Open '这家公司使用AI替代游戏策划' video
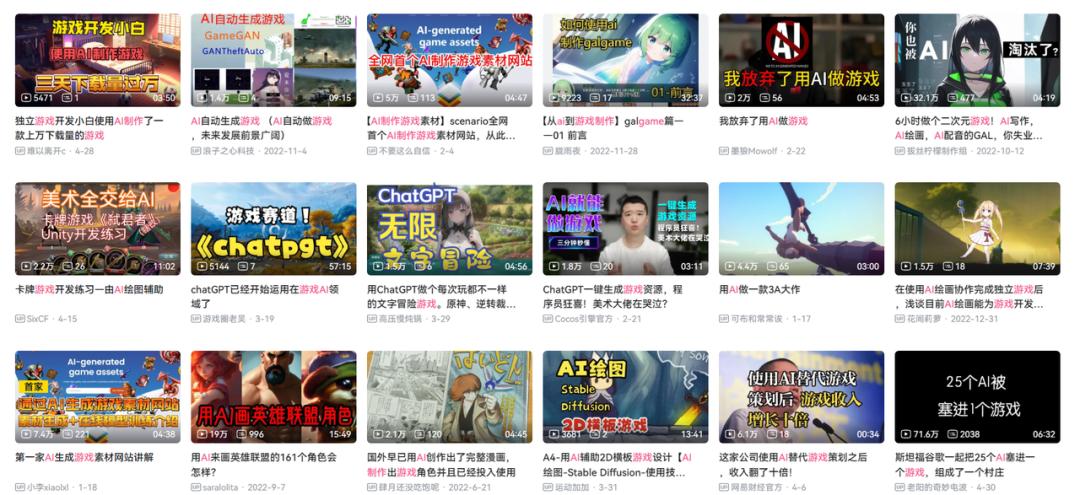Viewport: 1080px width, 495px height. point(800,397)
